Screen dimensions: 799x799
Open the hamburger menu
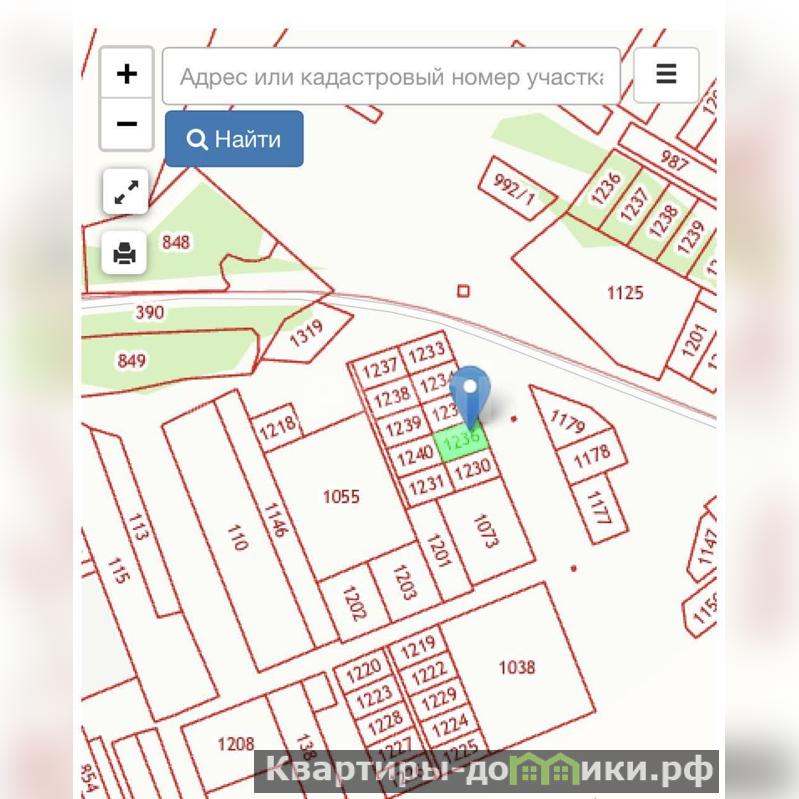point(666,74)
